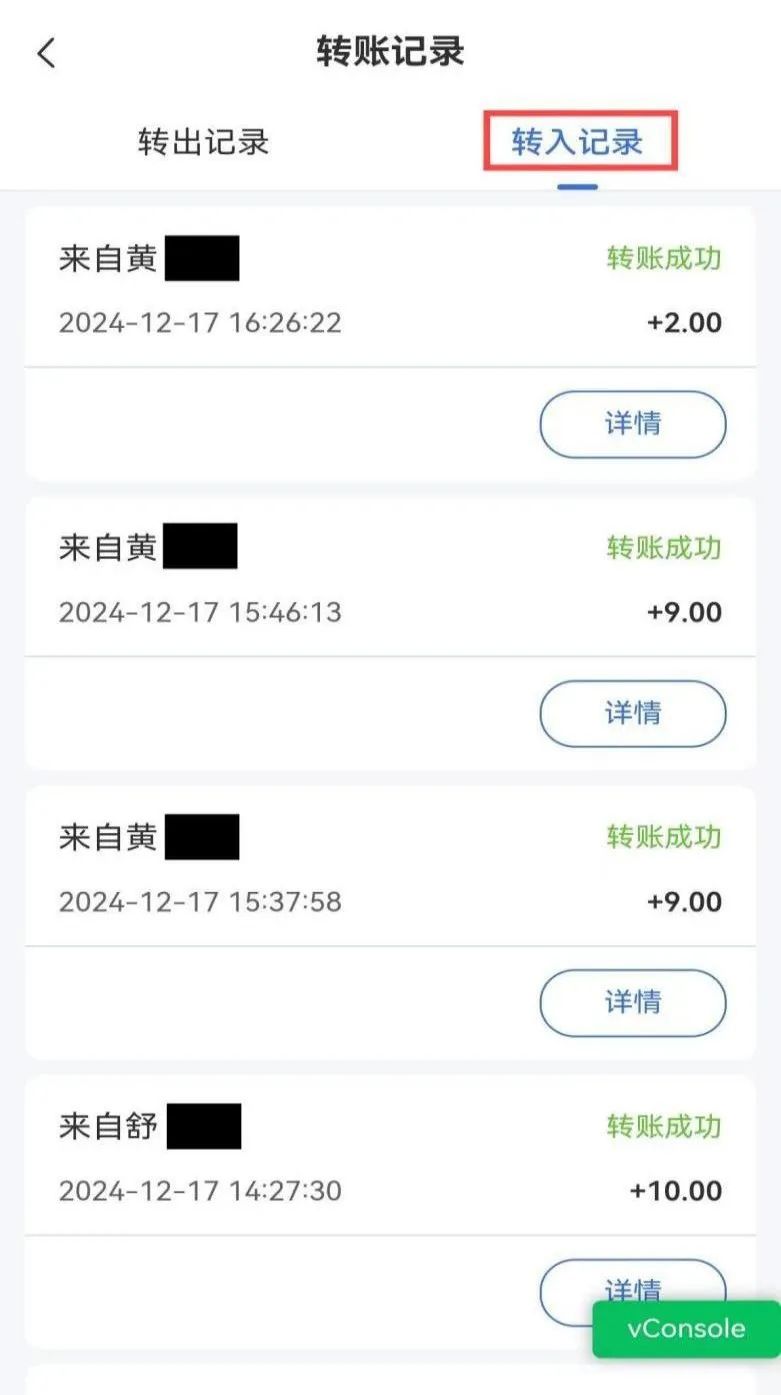This screenshot has width=781, height=1395.
Task: View 详情 of the 15:46:13 transfer
Action: pos(632,713)
